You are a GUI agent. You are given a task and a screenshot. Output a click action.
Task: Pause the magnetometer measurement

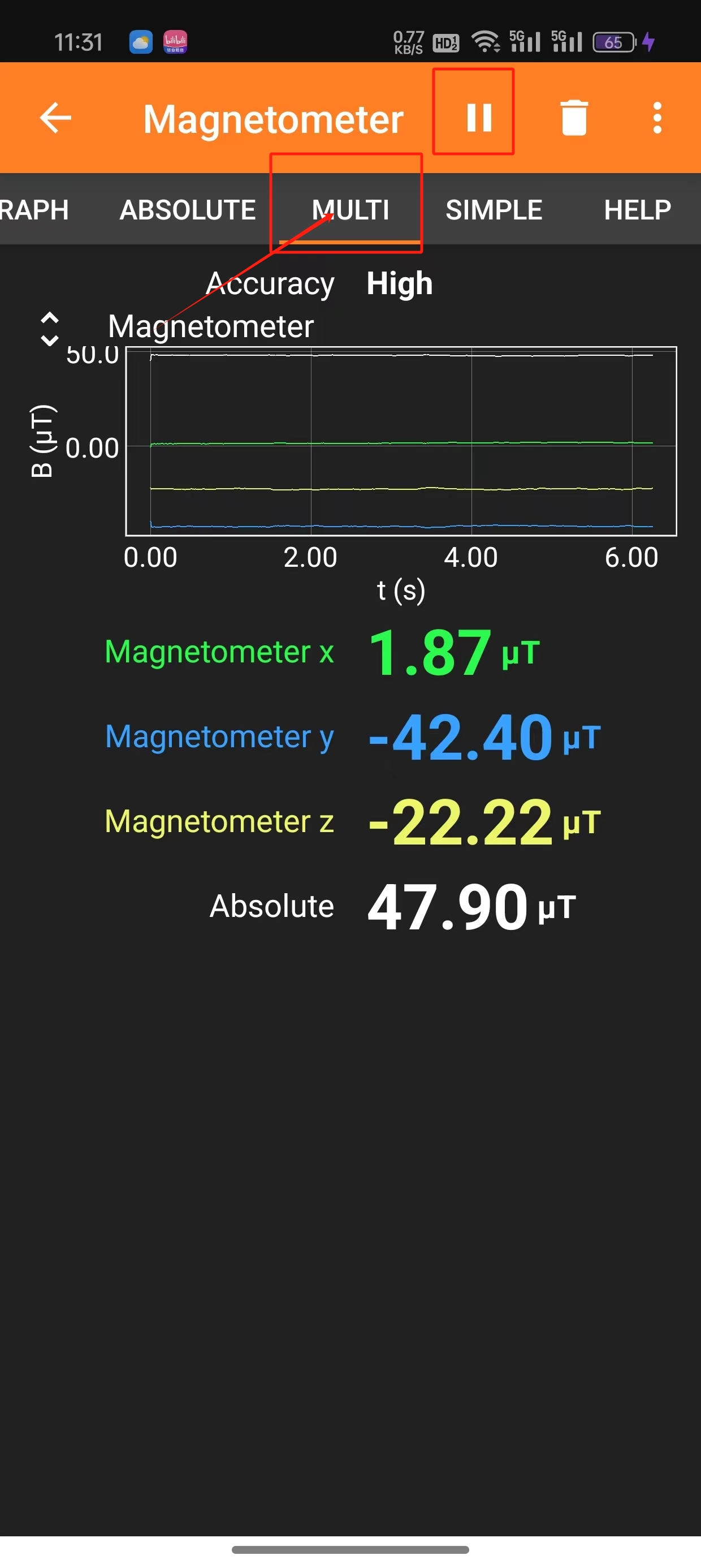coord(478,117)
